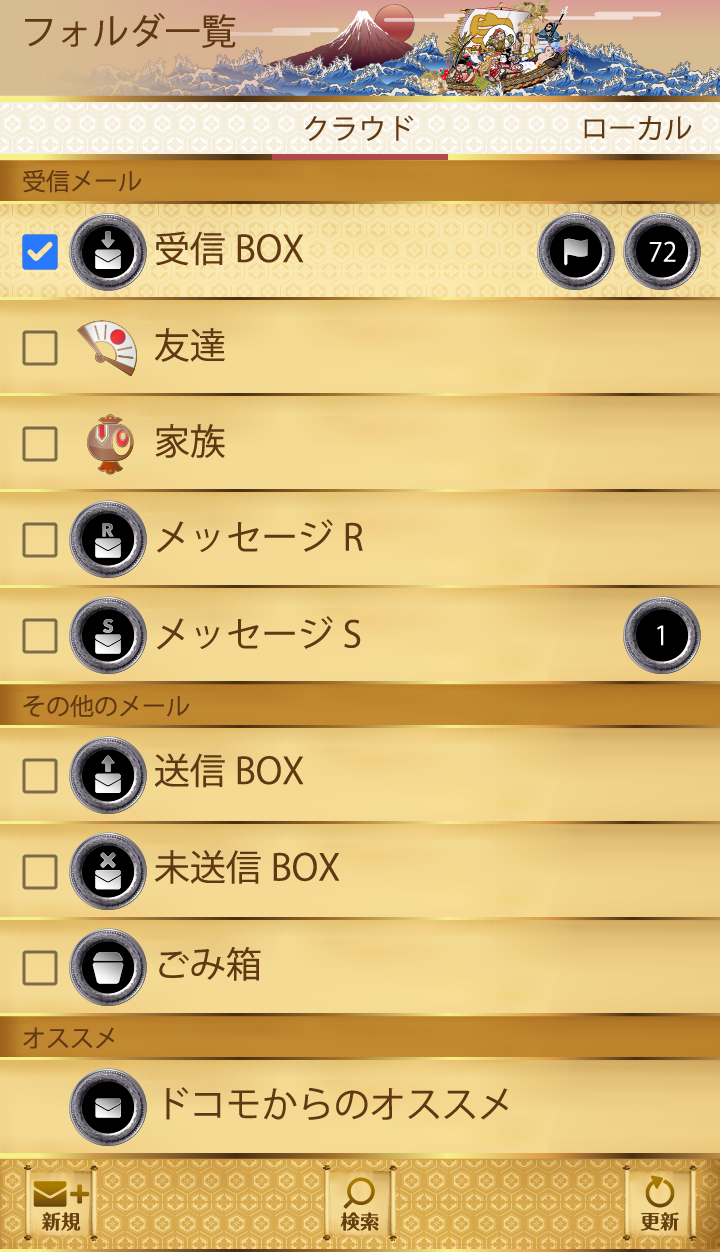The width and height of the screenshot is (720, 1252).
Task: Open the flagged mail in 受信BOX
Action: (576, 252)
